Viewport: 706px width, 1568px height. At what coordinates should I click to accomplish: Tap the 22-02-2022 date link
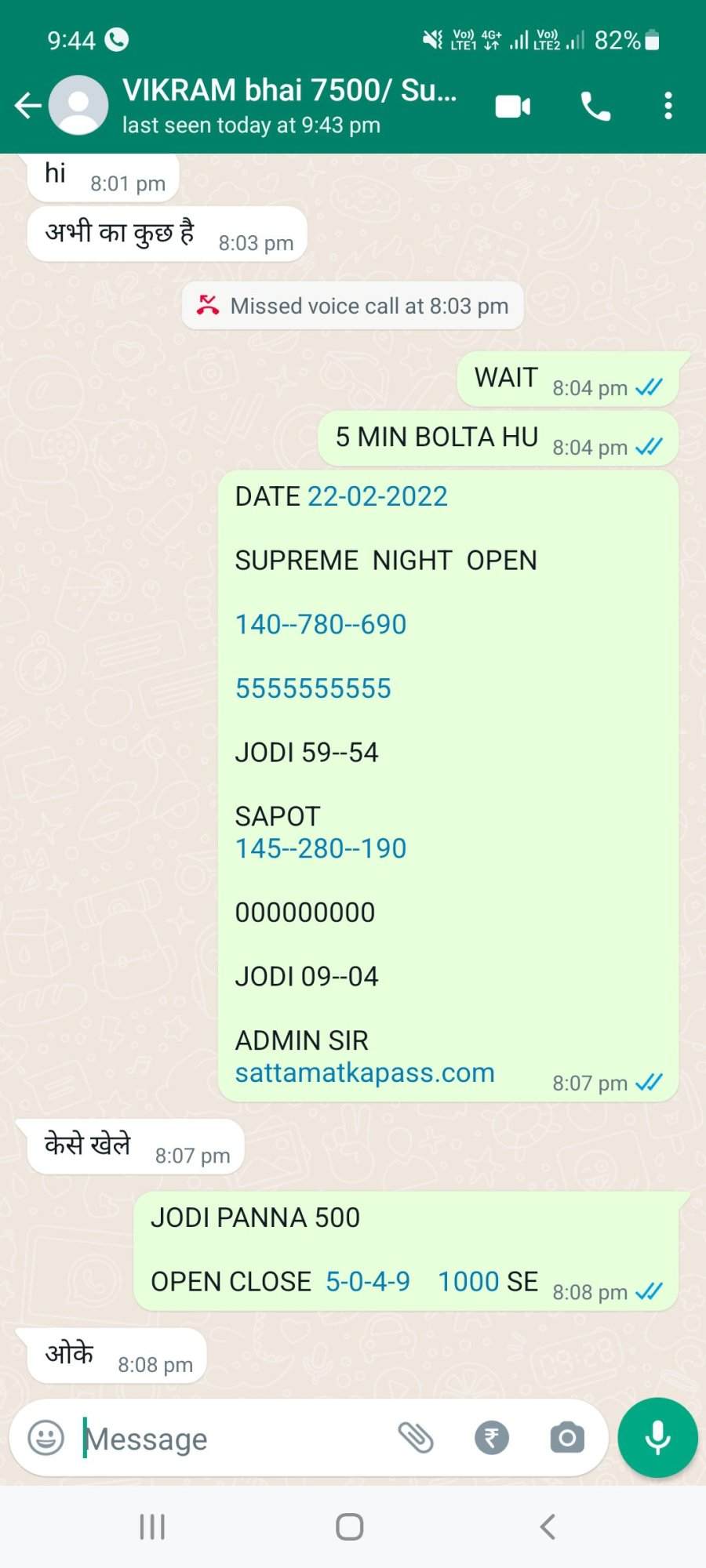pos(377,496)
